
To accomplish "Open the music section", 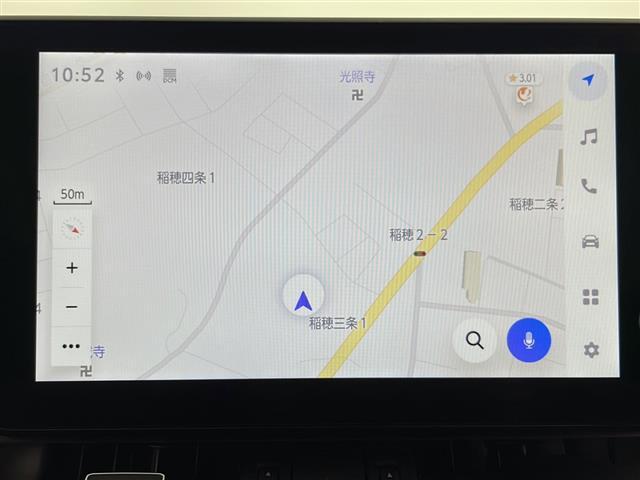I will 589,136.
